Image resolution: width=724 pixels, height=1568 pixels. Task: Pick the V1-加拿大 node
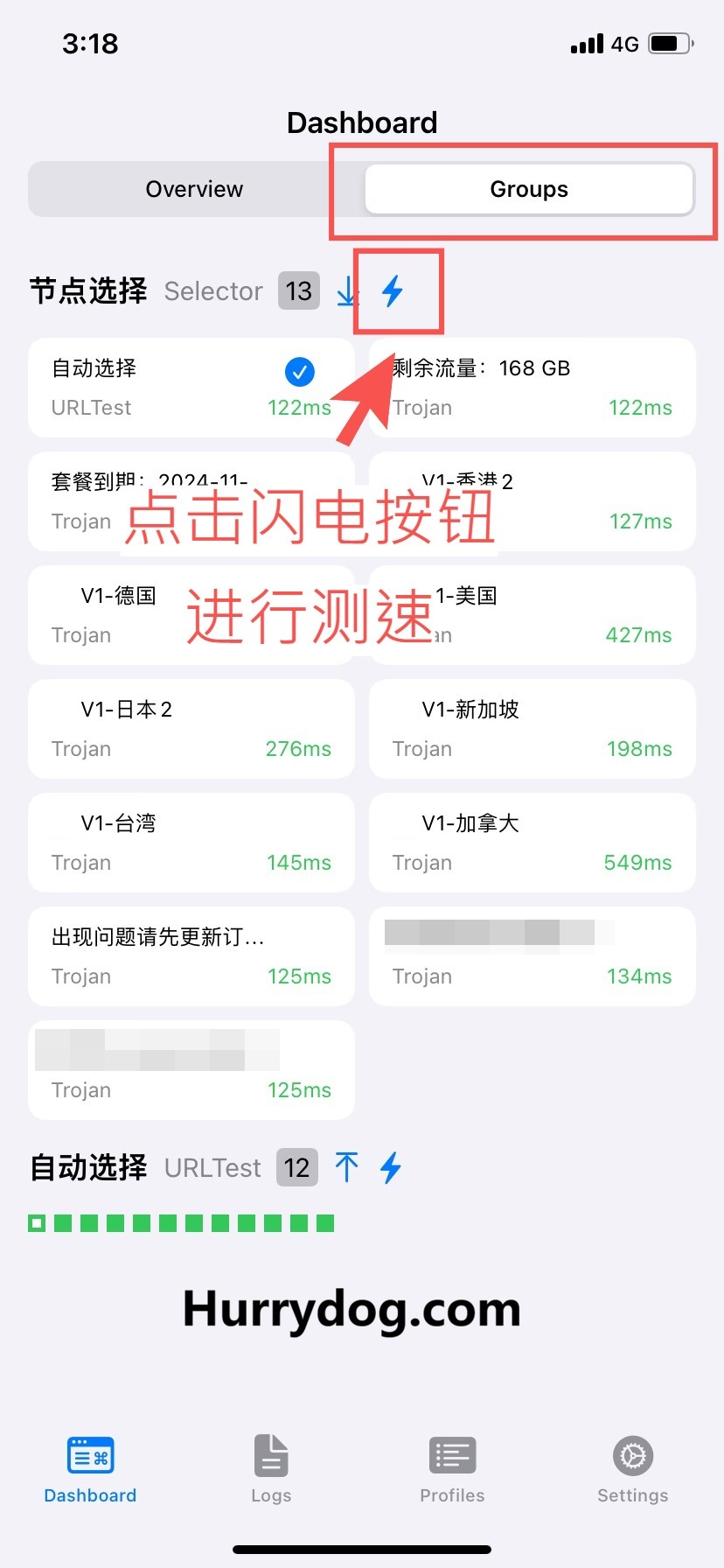pyautogui.click(x=532, y=842)
